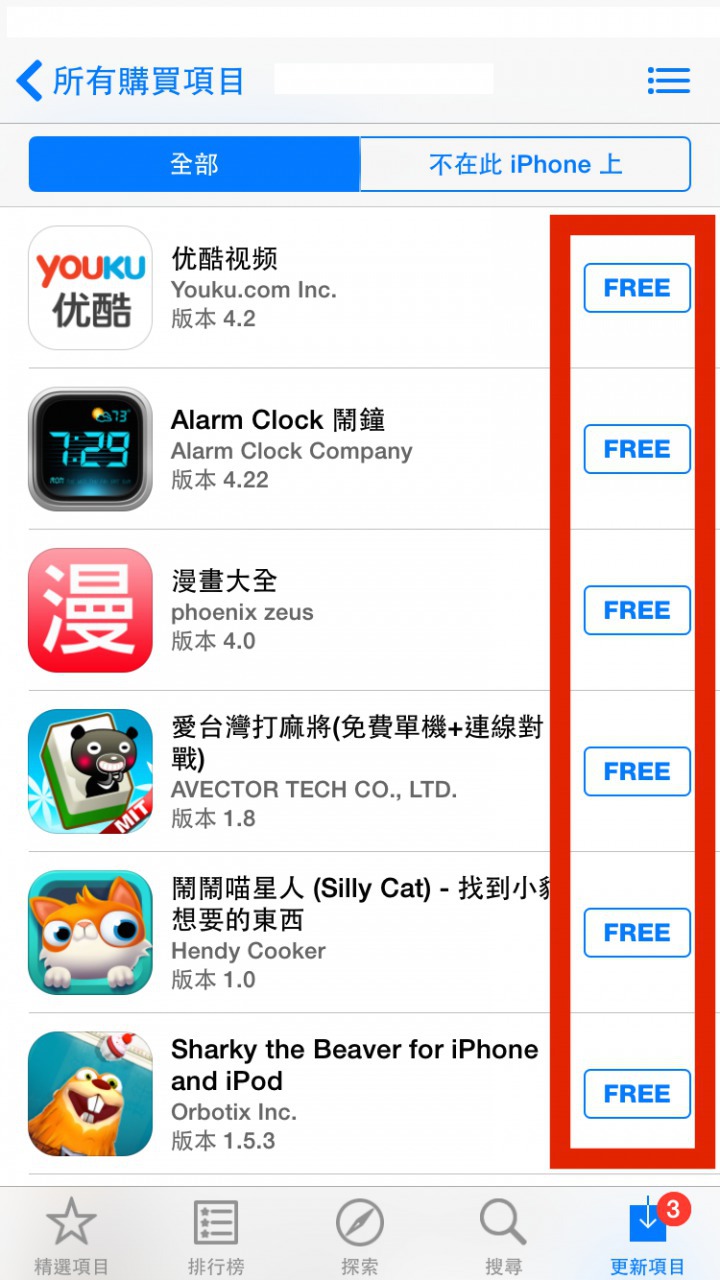This screenshot has height=1280, width=720.
Task: Tap FREE for 愛台灣打麻將
Action: [637, 771]
